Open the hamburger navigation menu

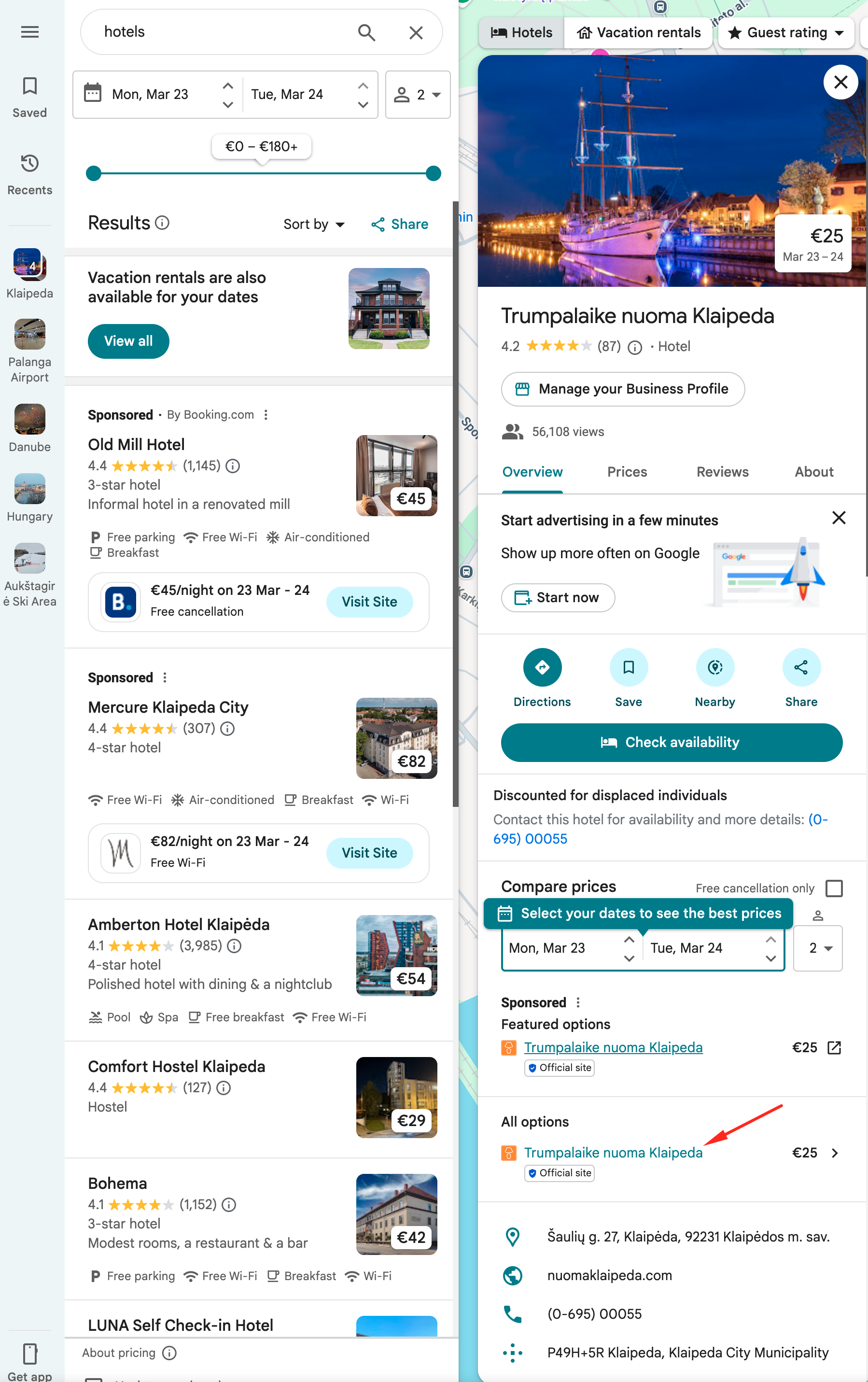coord(29,31)
